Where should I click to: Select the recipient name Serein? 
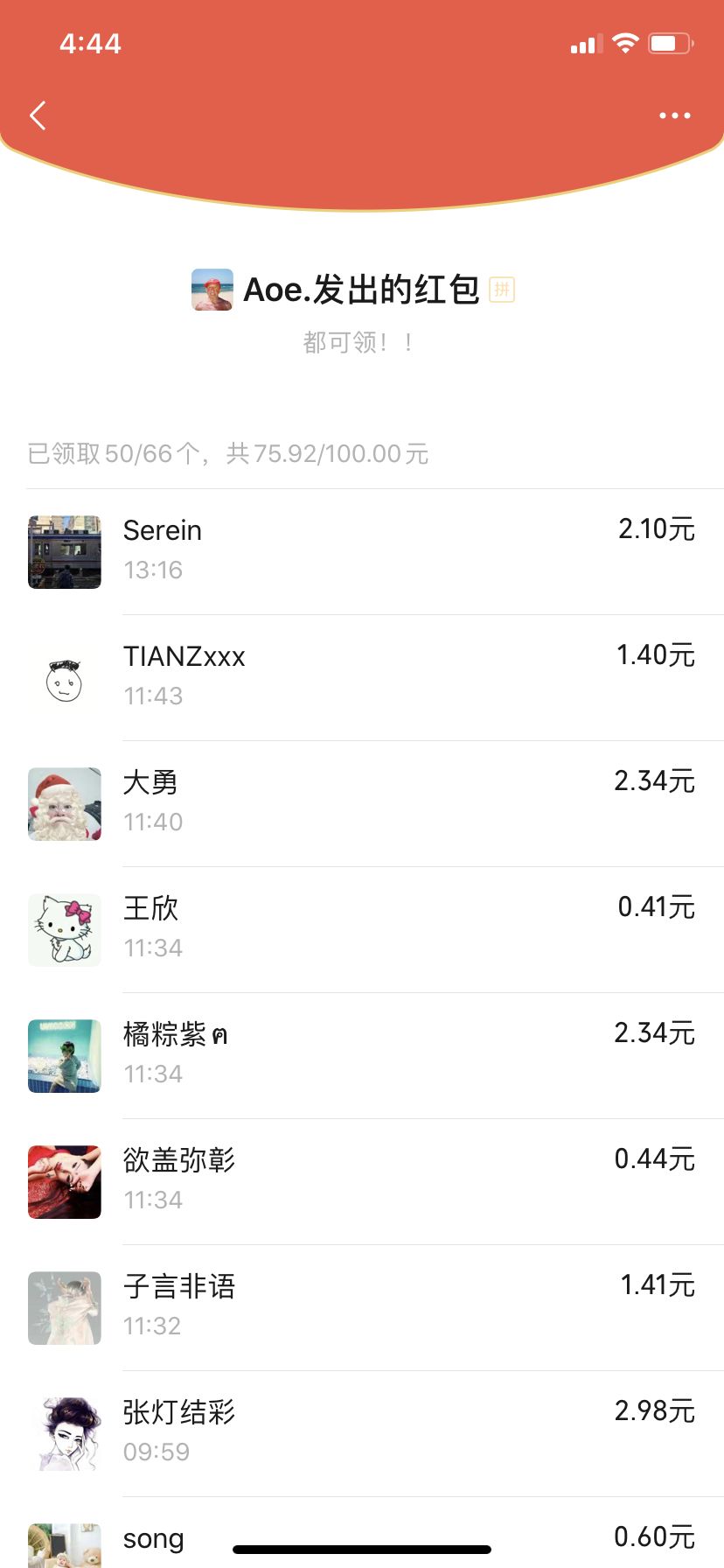162,529
